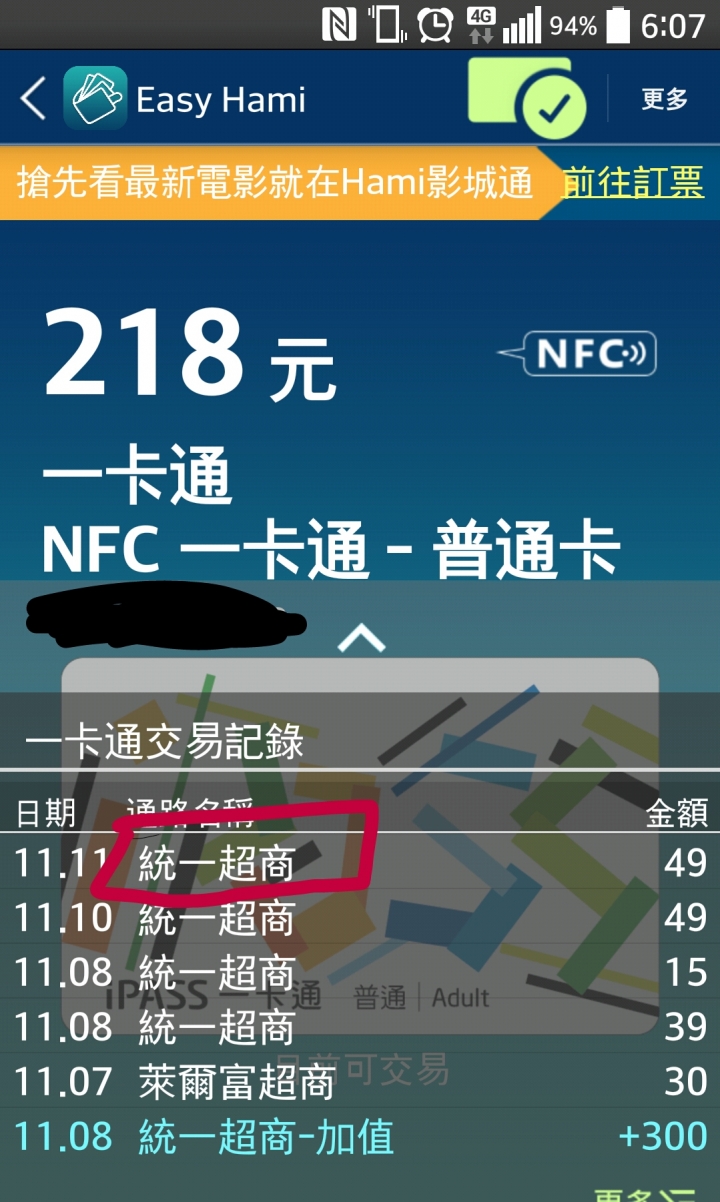Open the card selection icon with checkmark
Screen dimensions: 720x1202
(528, 98)
